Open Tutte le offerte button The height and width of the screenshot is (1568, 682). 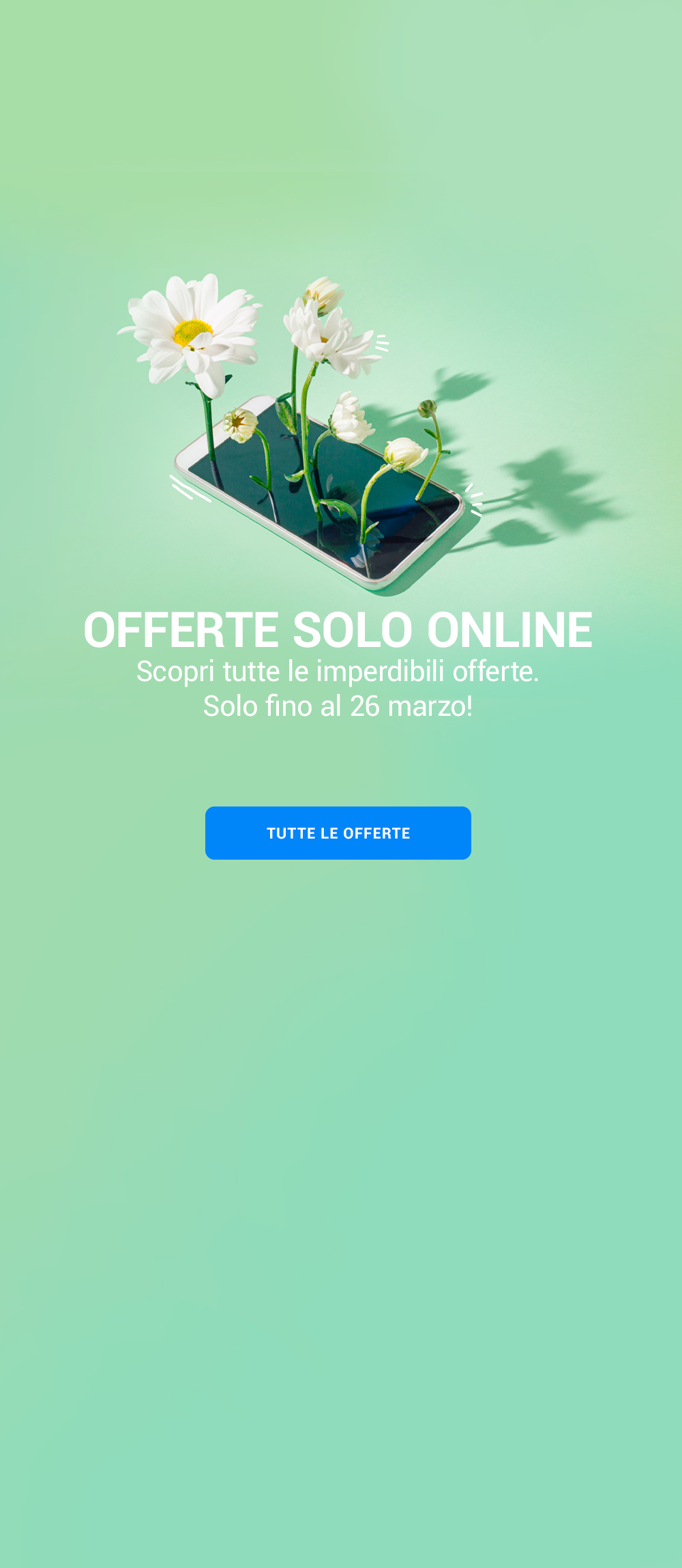pyautogui.click(x=338, y=833)
